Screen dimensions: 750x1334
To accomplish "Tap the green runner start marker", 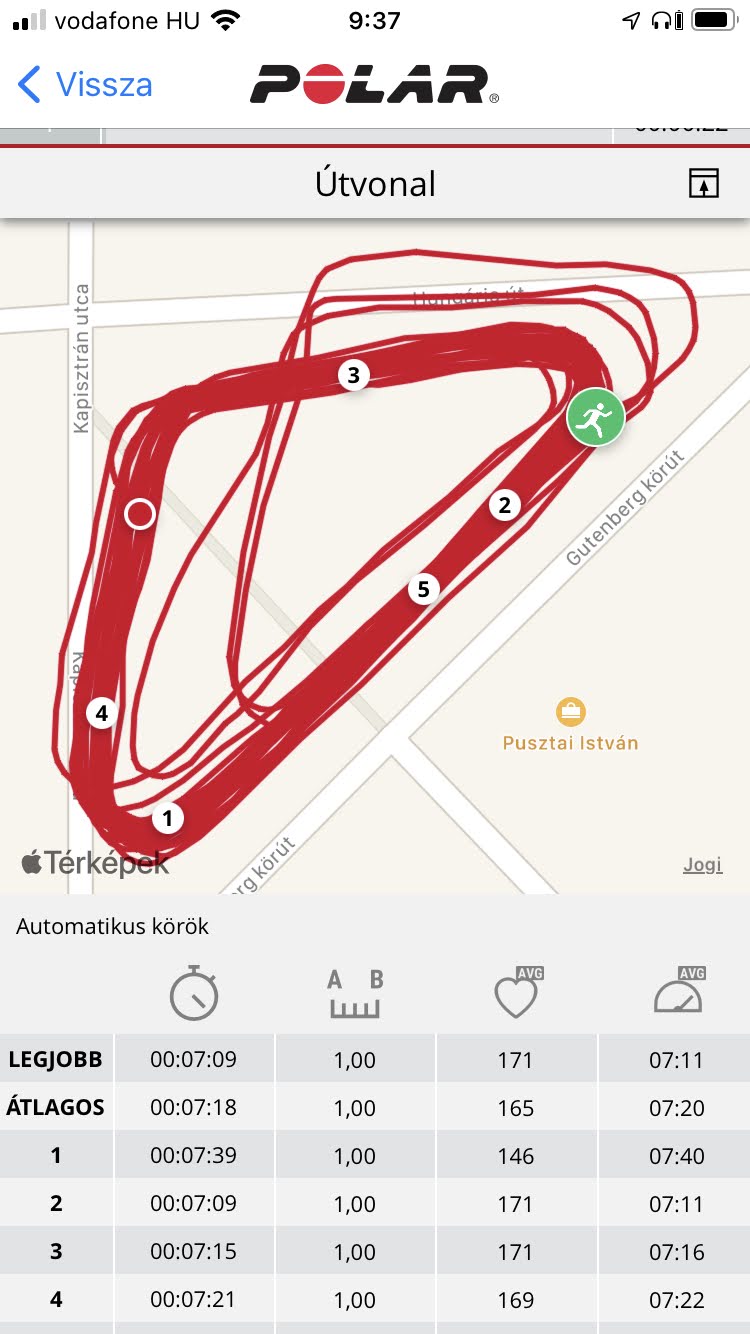I will tap(596, 417).
